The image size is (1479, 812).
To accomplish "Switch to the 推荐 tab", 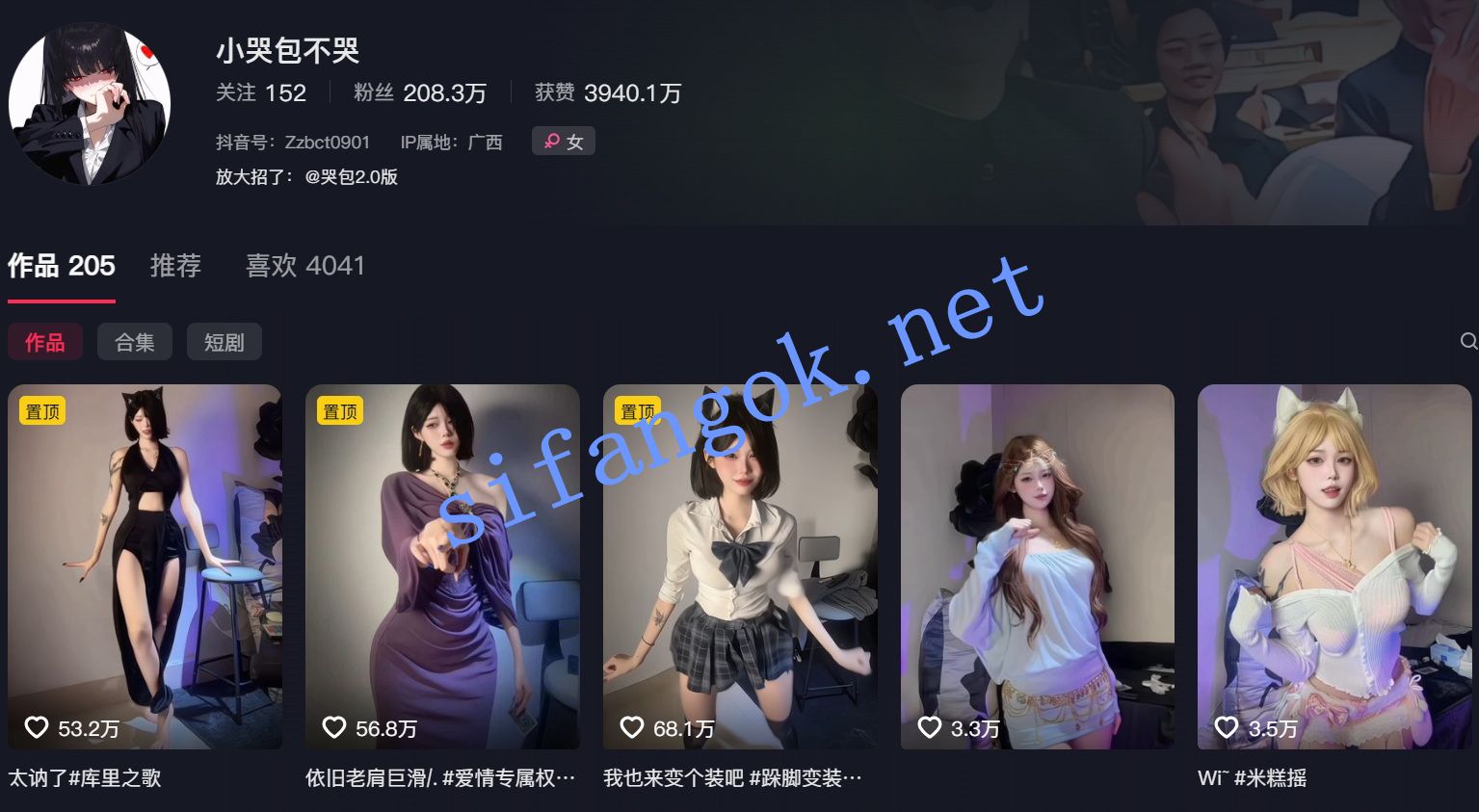I will tap(175, 266).
